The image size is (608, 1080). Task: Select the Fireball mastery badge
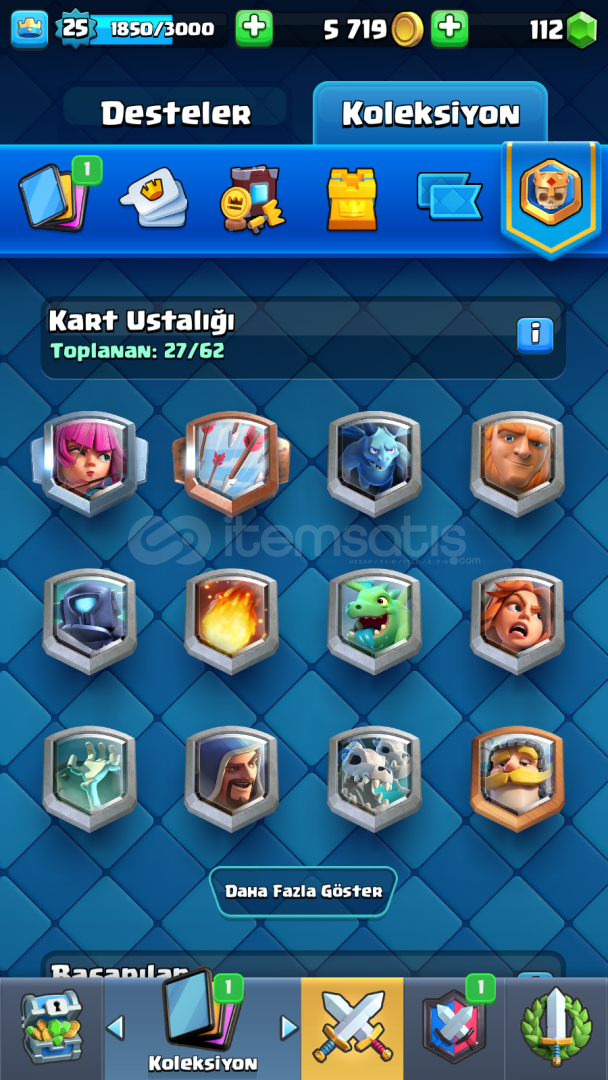coord(231,621)
